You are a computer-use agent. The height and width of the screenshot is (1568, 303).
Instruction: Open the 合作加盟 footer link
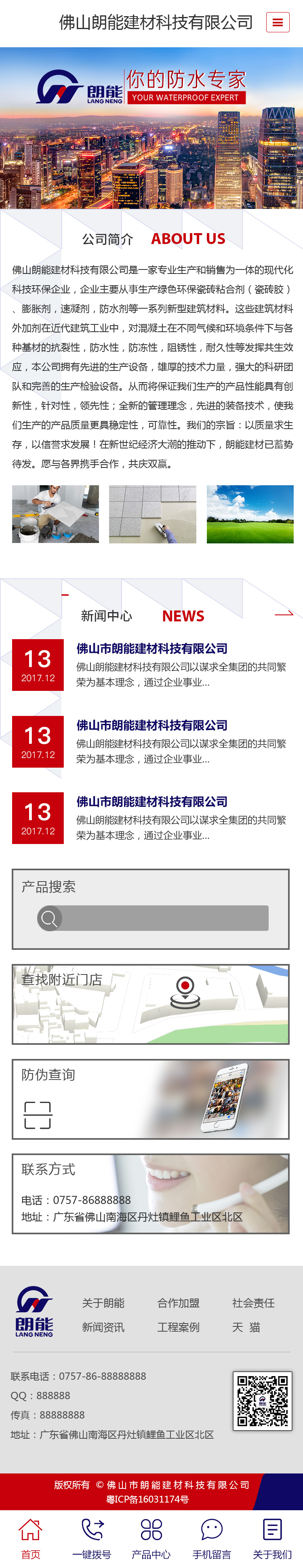tap(178, 1303)
